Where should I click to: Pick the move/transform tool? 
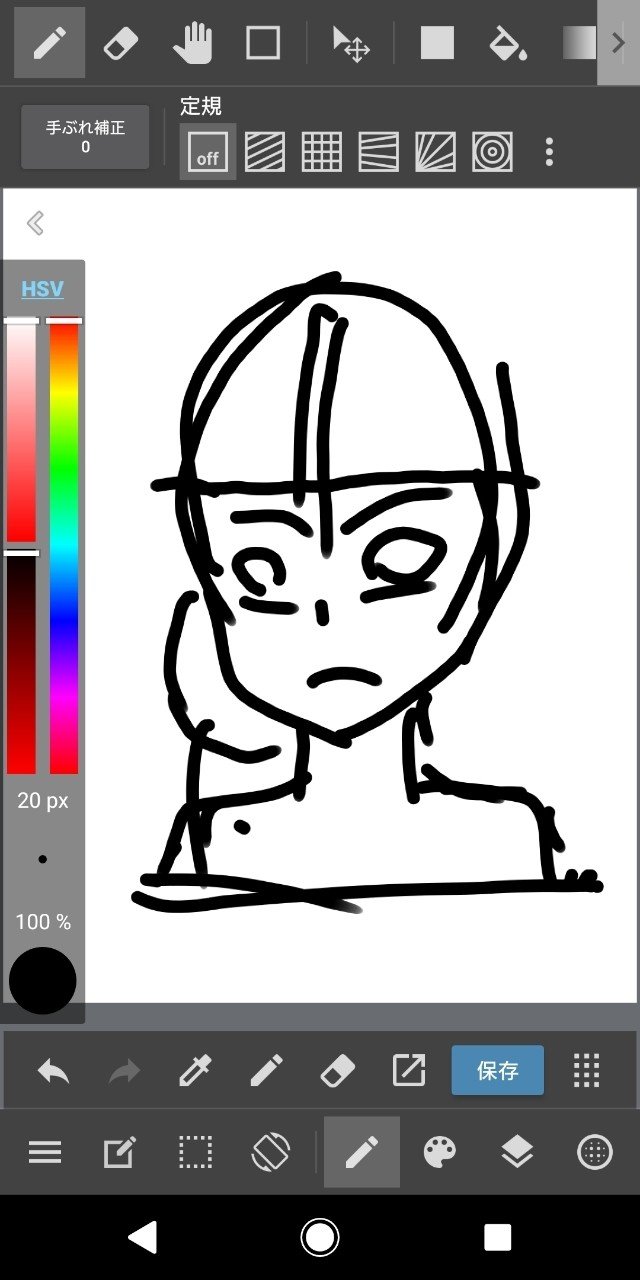point(351,43)
